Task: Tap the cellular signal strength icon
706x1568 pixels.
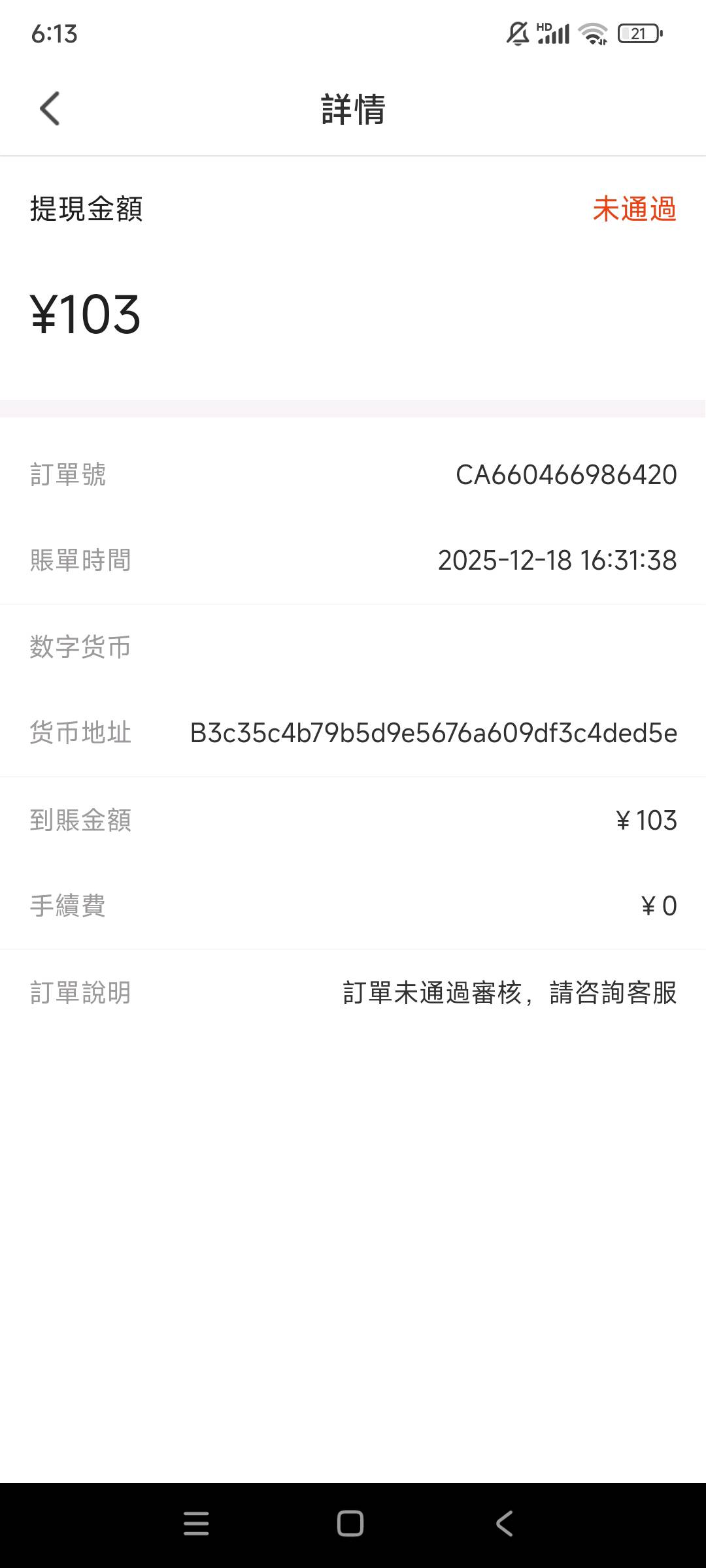Action: (556, 36)
